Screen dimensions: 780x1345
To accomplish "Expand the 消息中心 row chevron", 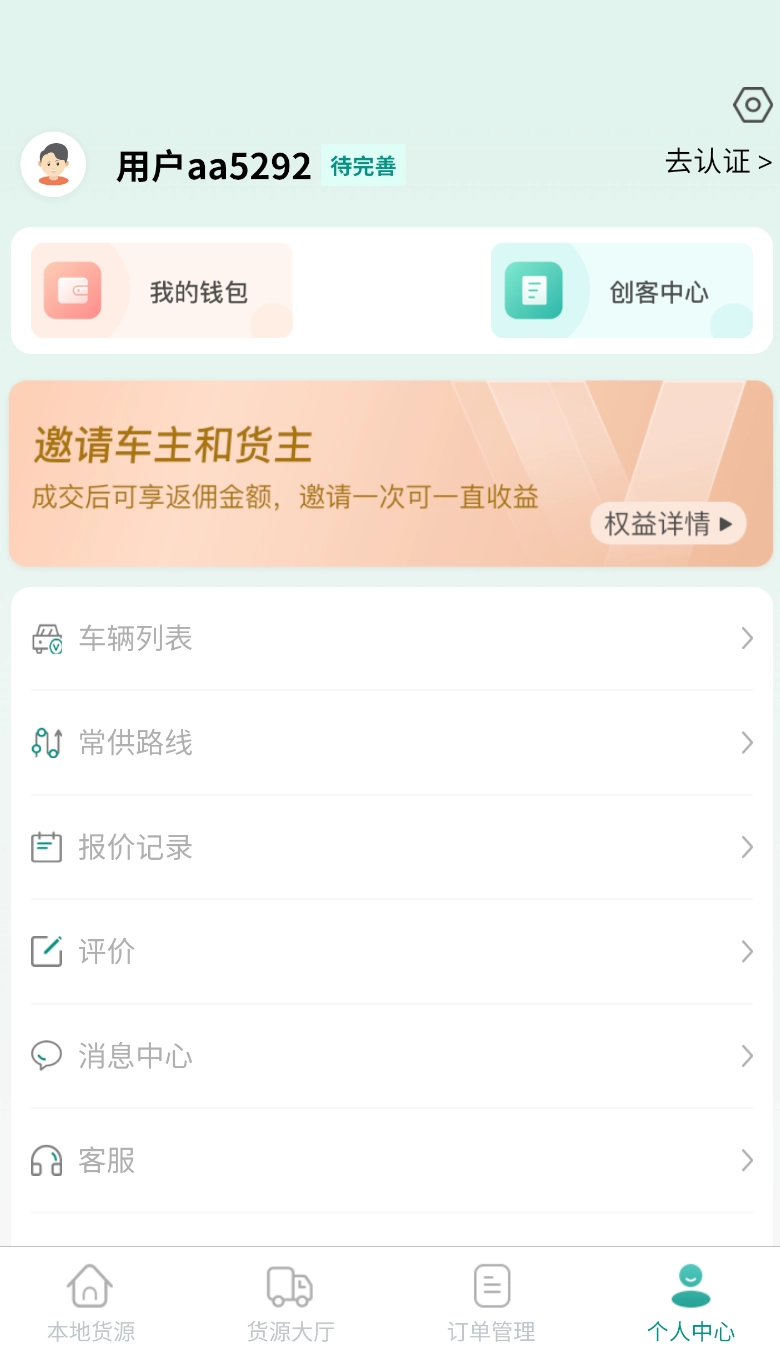I will click(x=746, y=1055).
